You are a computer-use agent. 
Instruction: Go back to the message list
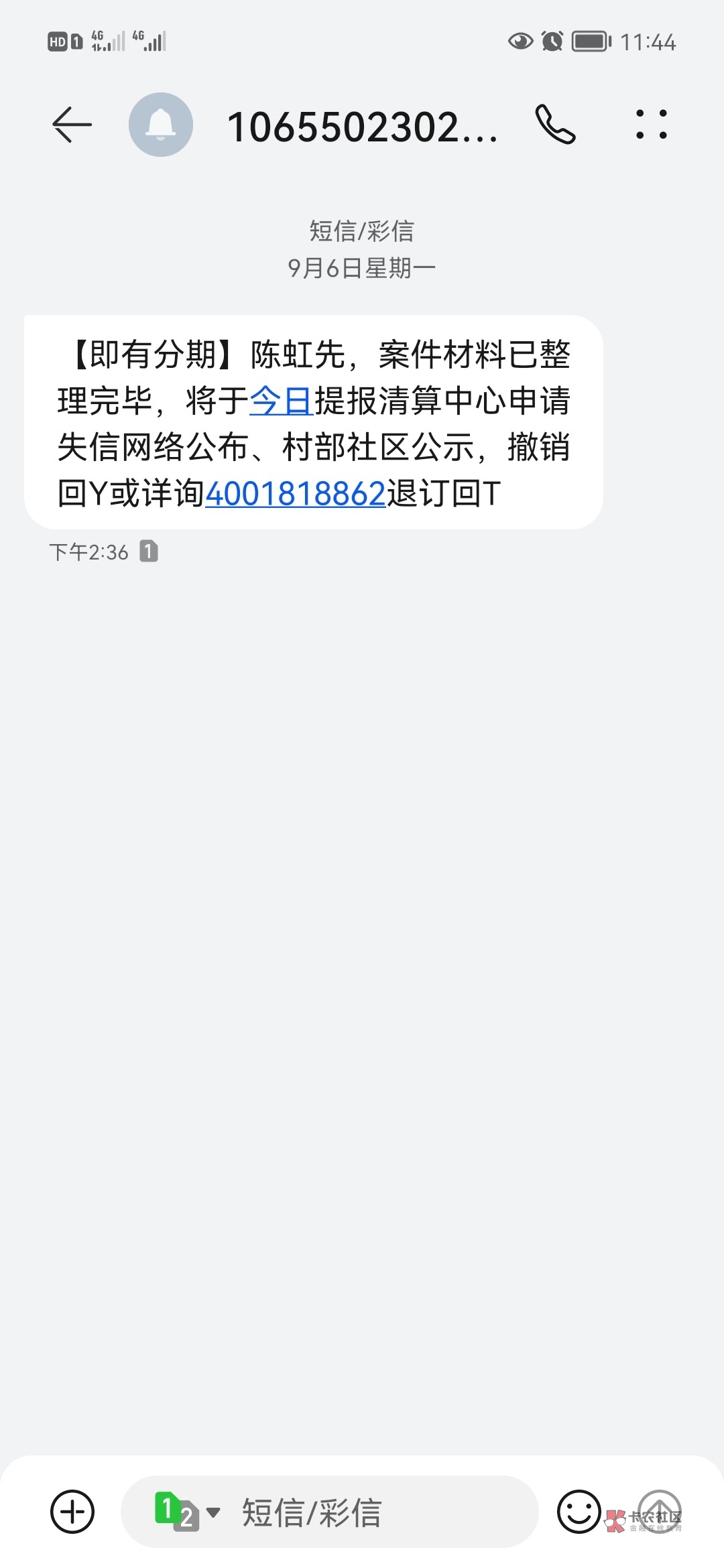tap(72, 125)
